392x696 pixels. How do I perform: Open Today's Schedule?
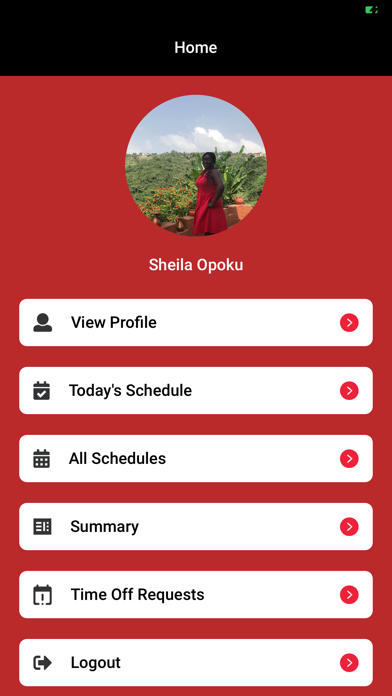click(196, 391)
